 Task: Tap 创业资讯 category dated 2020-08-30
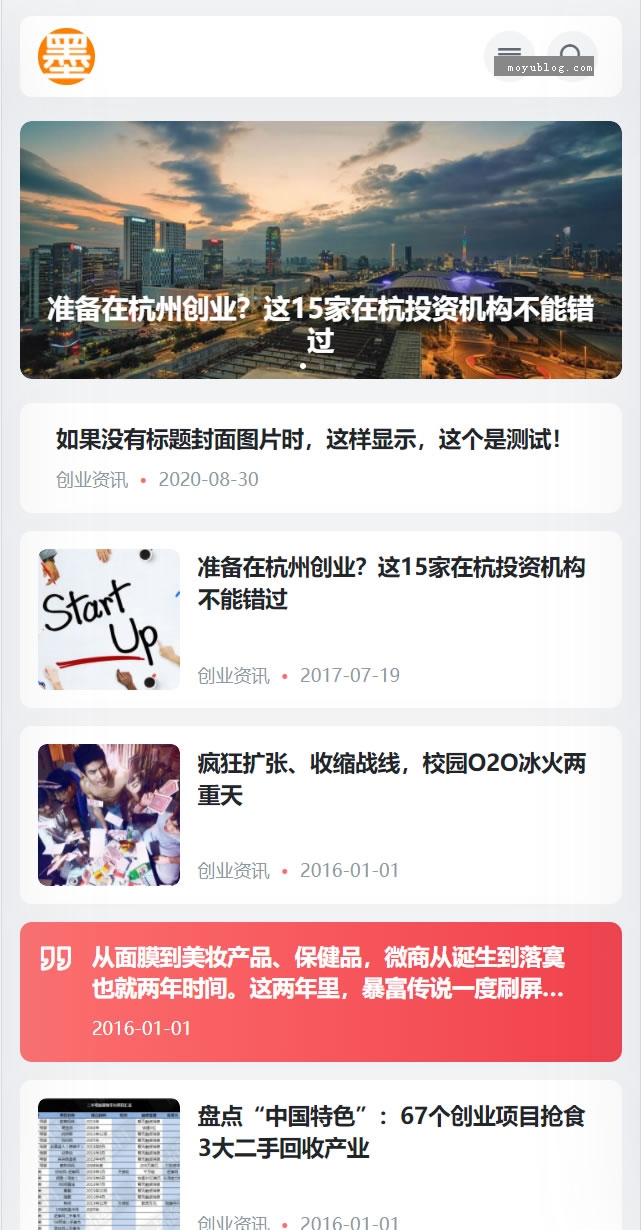(92, 480)
